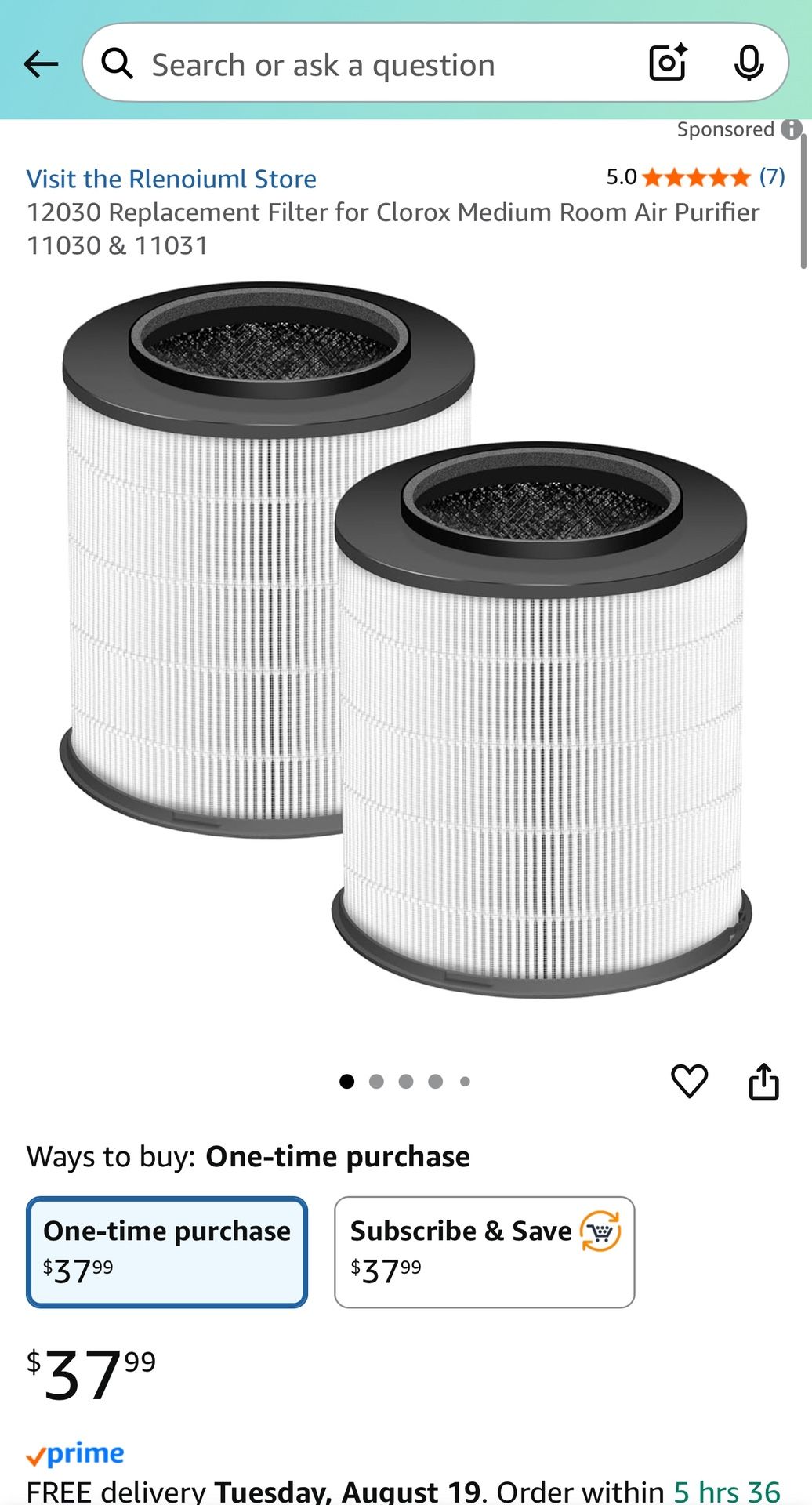The height and width of the screenshot is (1505, 812).
Task: Tap the microphone voice search icon
Action: (749, 63)
